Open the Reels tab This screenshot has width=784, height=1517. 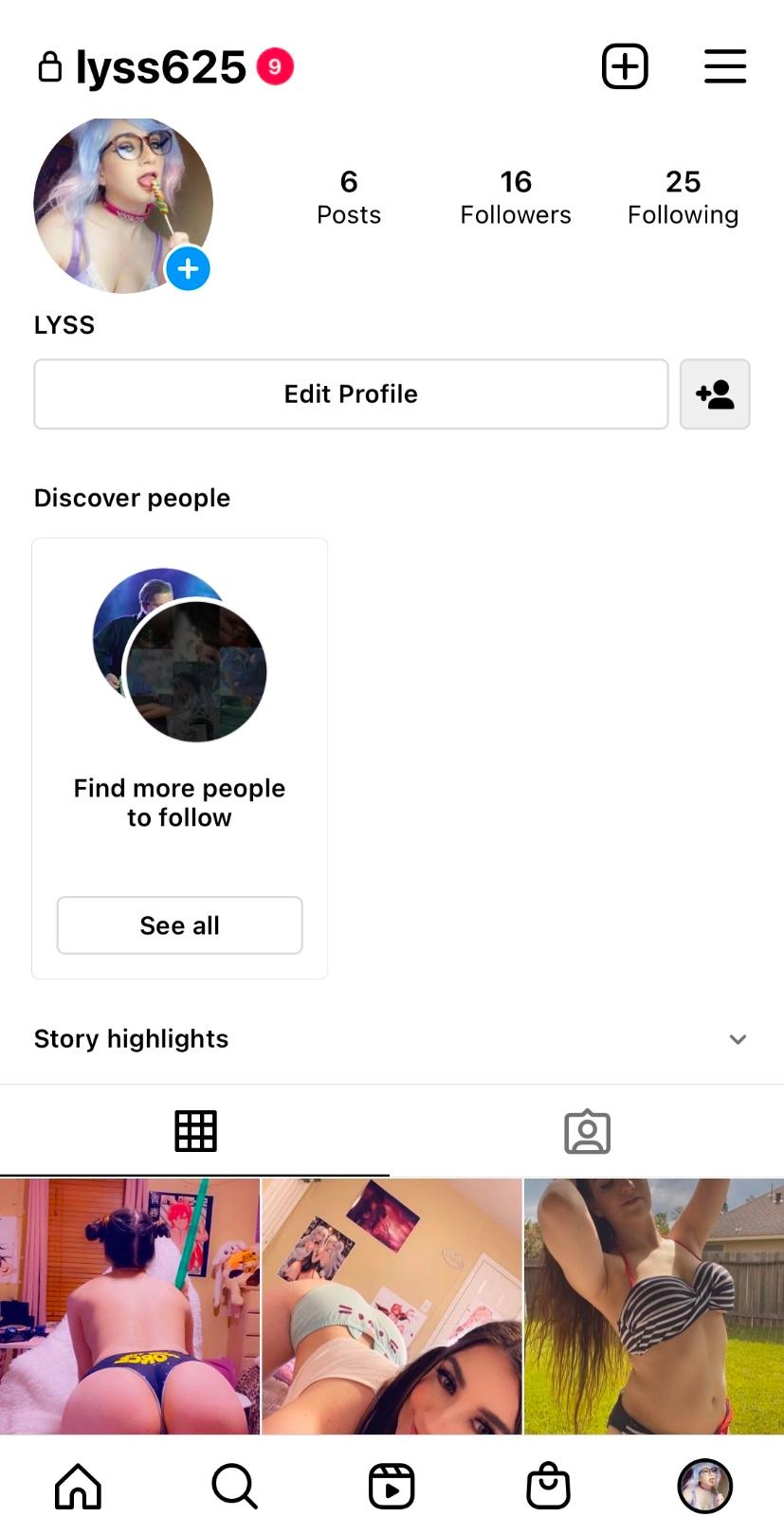[392, 1486]
